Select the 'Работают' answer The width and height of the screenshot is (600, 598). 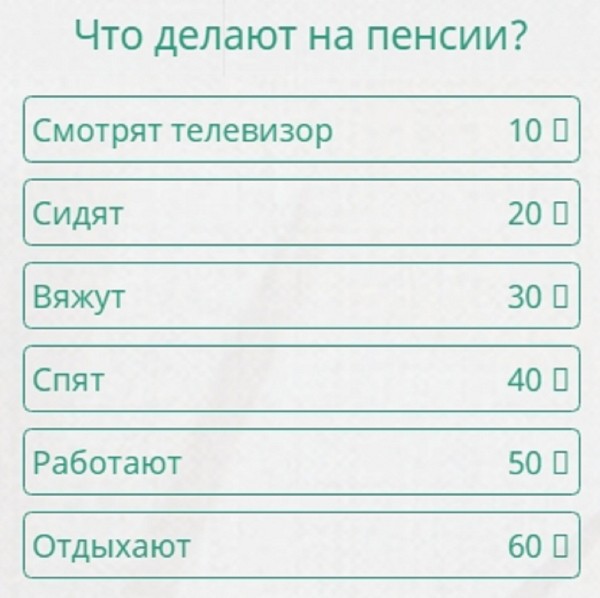click(x=300, y=462)
